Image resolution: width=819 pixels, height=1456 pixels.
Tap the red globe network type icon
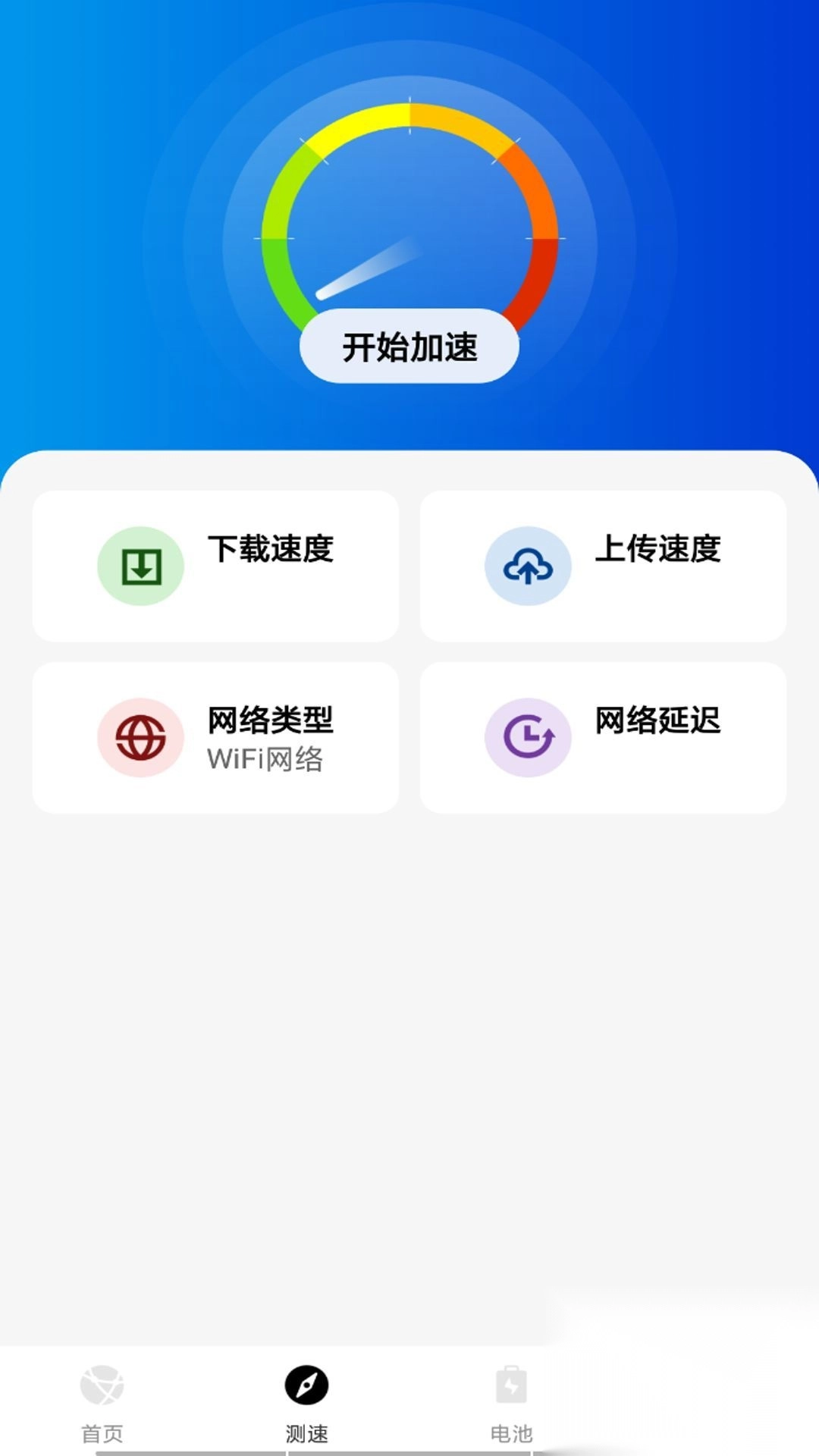click(141, 737)
